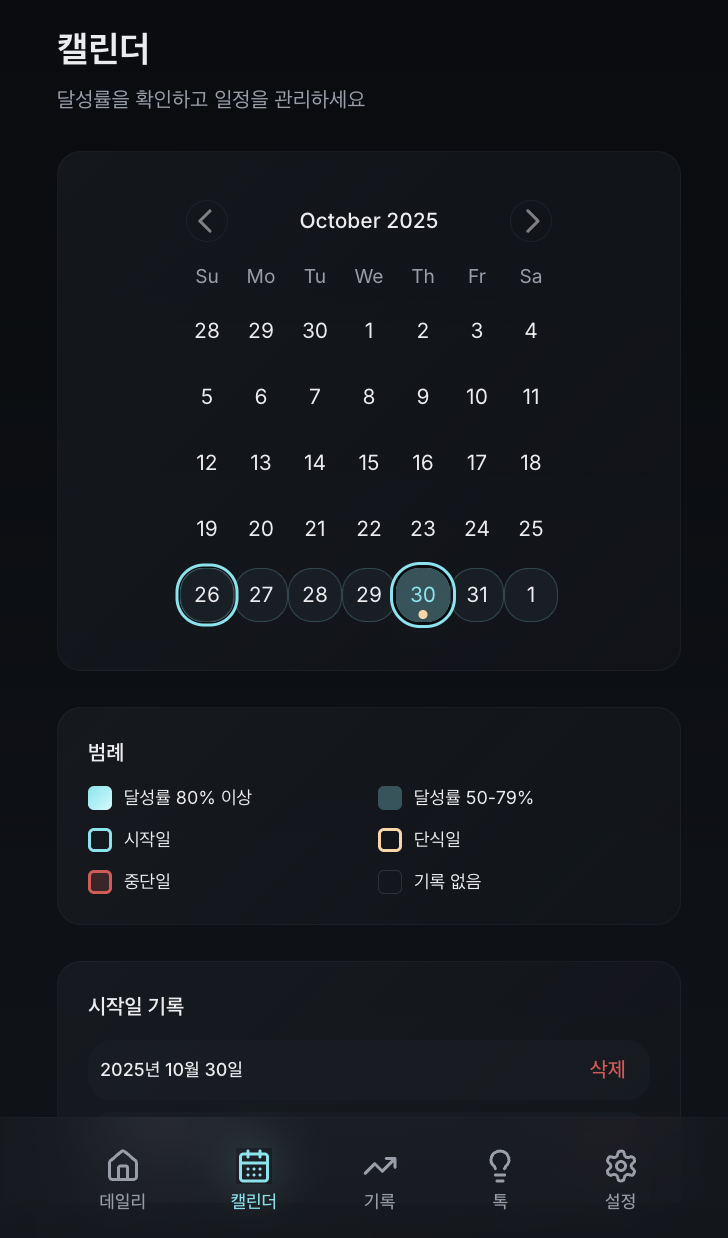Toggle the 달성률 80% 이상 legend swatch
Screen dimensions: 728x1238
(98, 797)
